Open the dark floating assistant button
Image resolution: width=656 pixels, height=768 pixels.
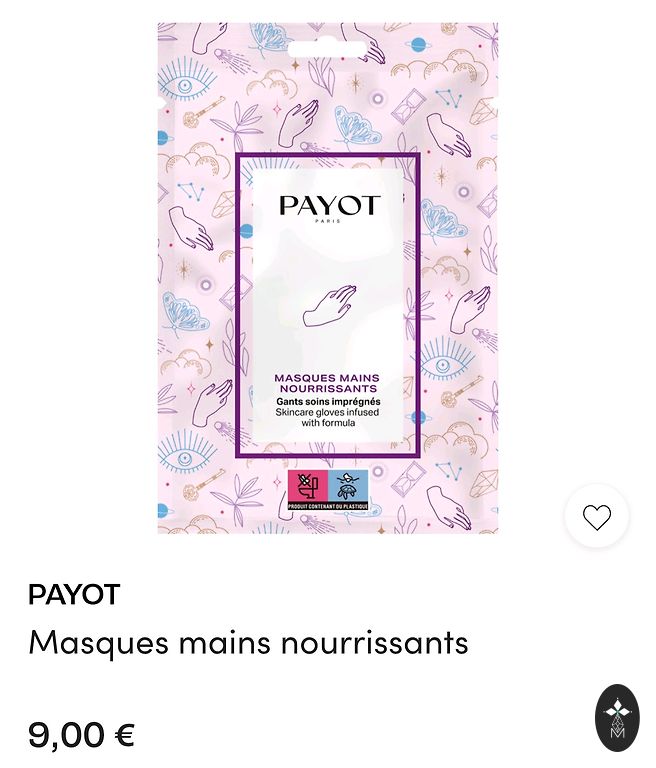pos(617,717)
